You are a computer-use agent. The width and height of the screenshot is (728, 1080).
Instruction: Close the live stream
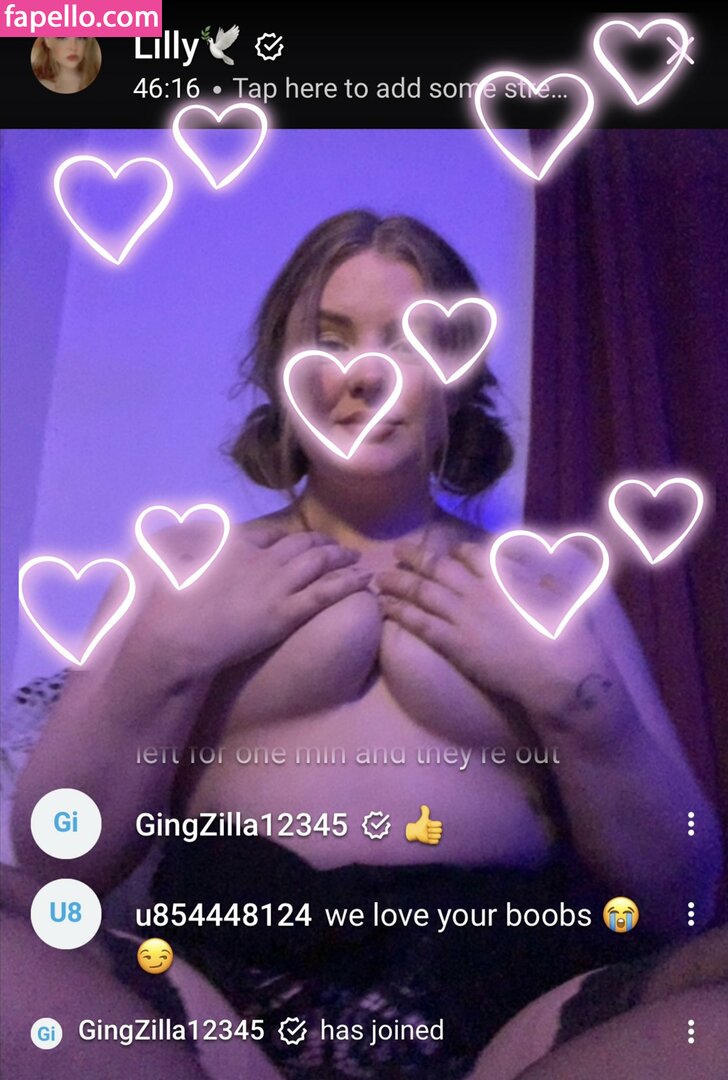pyautogui.click(x=680, y=50)
